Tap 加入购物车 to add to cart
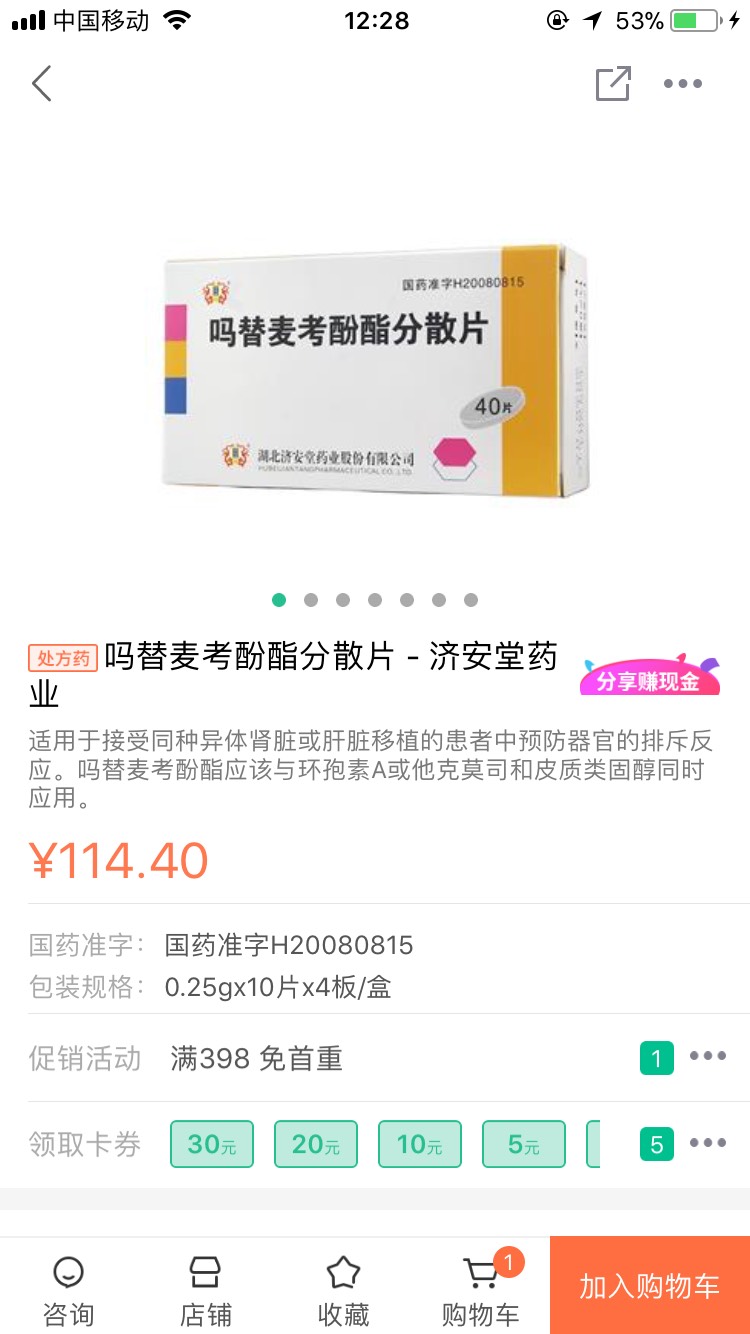The width and height of the screenshot is (750, 1334). tap(650, 1286)
